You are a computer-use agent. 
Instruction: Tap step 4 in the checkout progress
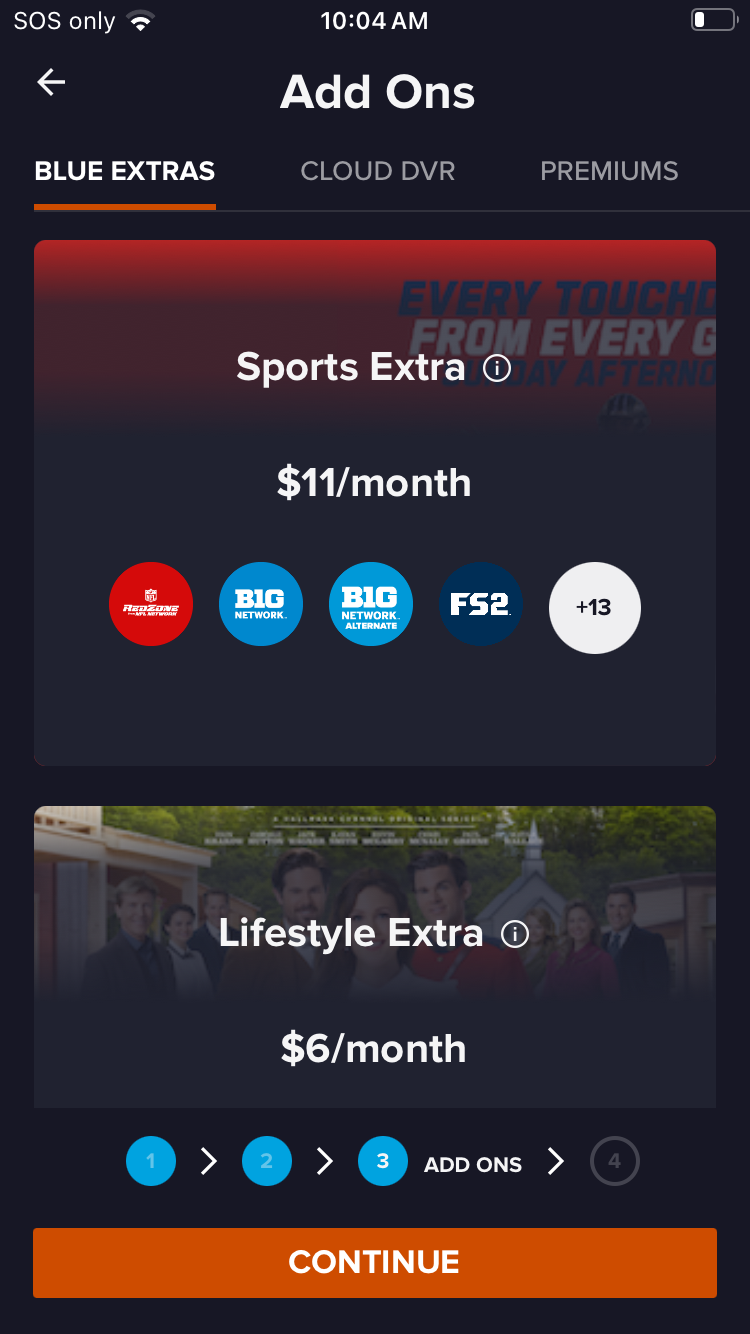click(614, 1160)
